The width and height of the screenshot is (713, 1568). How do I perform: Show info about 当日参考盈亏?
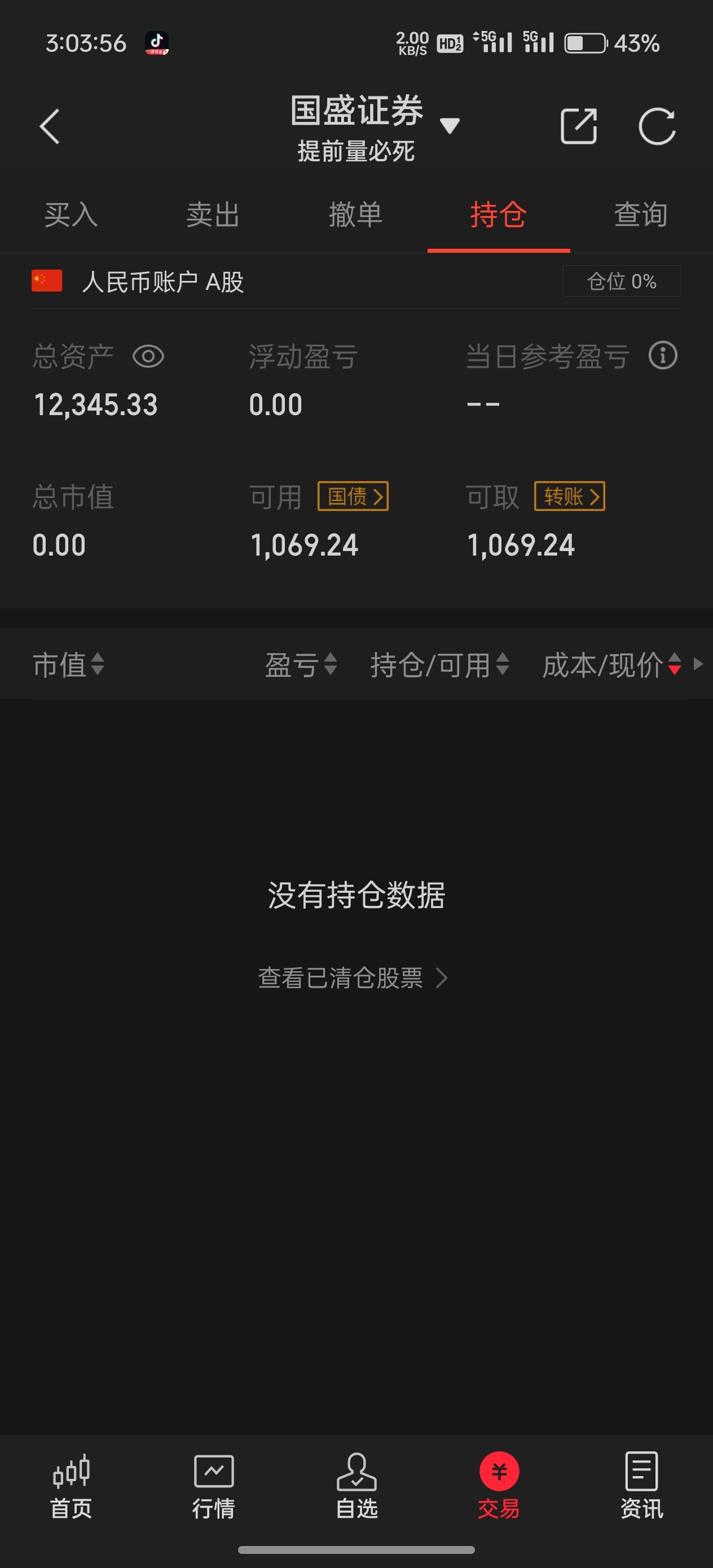(x=663, y=355)
